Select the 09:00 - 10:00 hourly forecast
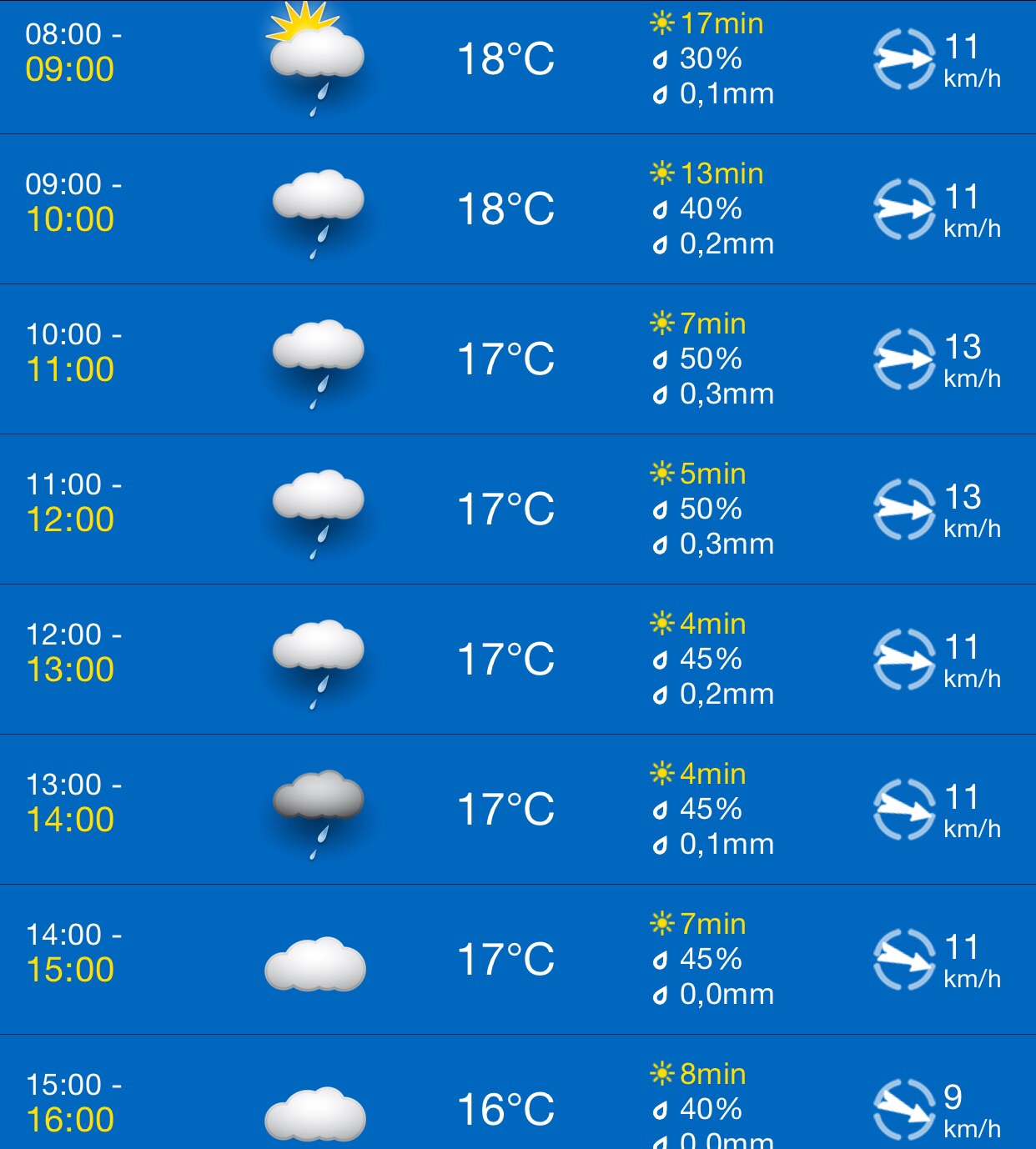The image size is (1036, 1149). pos(517,209)
